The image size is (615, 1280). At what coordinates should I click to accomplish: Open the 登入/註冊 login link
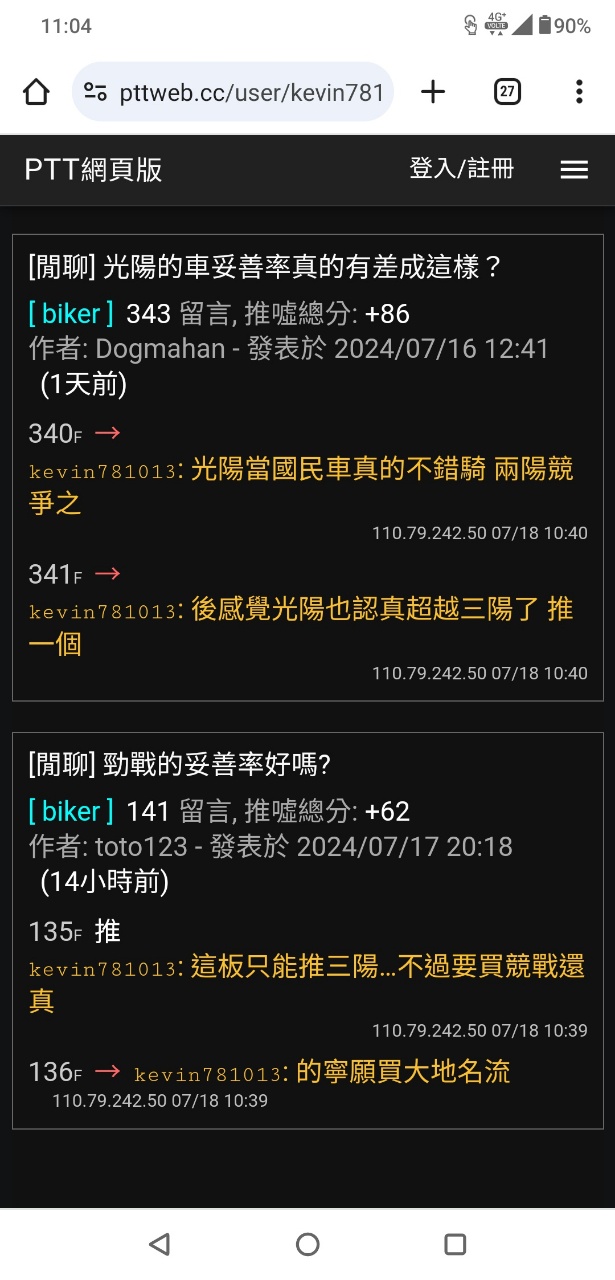click(x=461, y=169)
